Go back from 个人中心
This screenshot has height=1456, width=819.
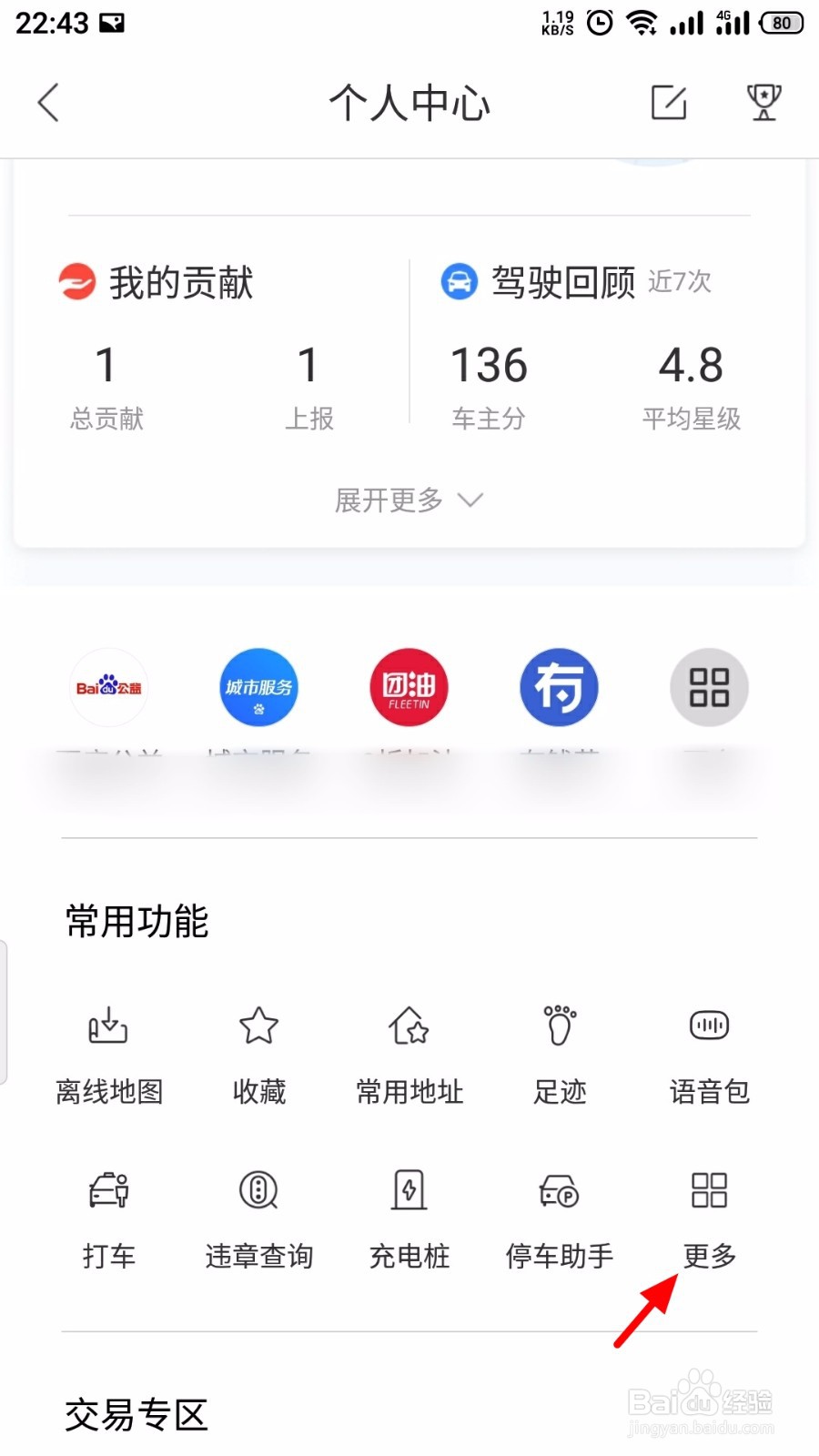(x=49, y=102)
